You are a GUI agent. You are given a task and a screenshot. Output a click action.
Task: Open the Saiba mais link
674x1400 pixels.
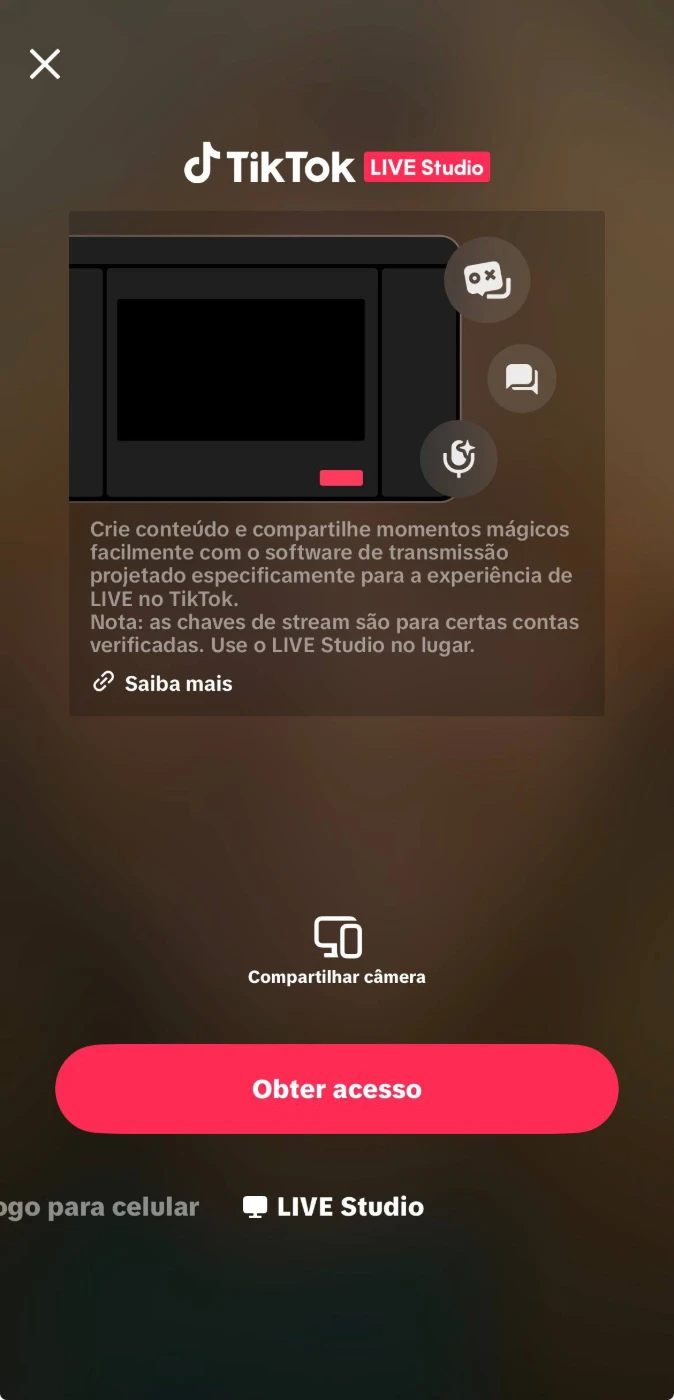163,684
